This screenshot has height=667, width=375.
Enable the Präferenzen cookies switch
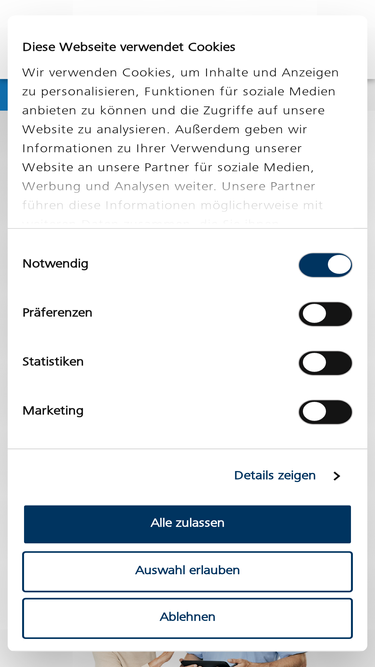pos(325,314)
